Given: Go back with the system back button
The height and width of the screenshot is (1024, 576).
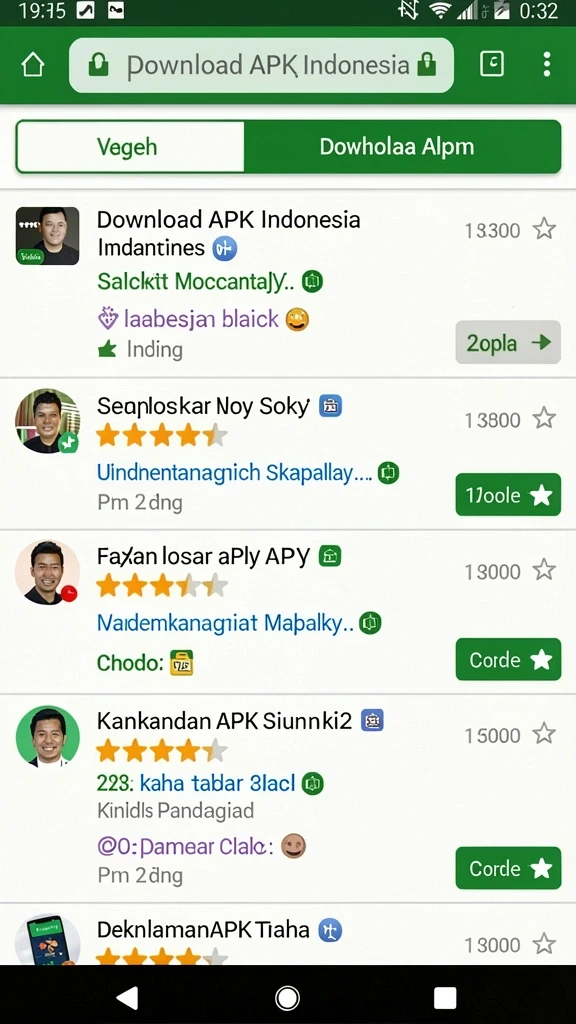Looking at the screenshot, I should (127, 998).
